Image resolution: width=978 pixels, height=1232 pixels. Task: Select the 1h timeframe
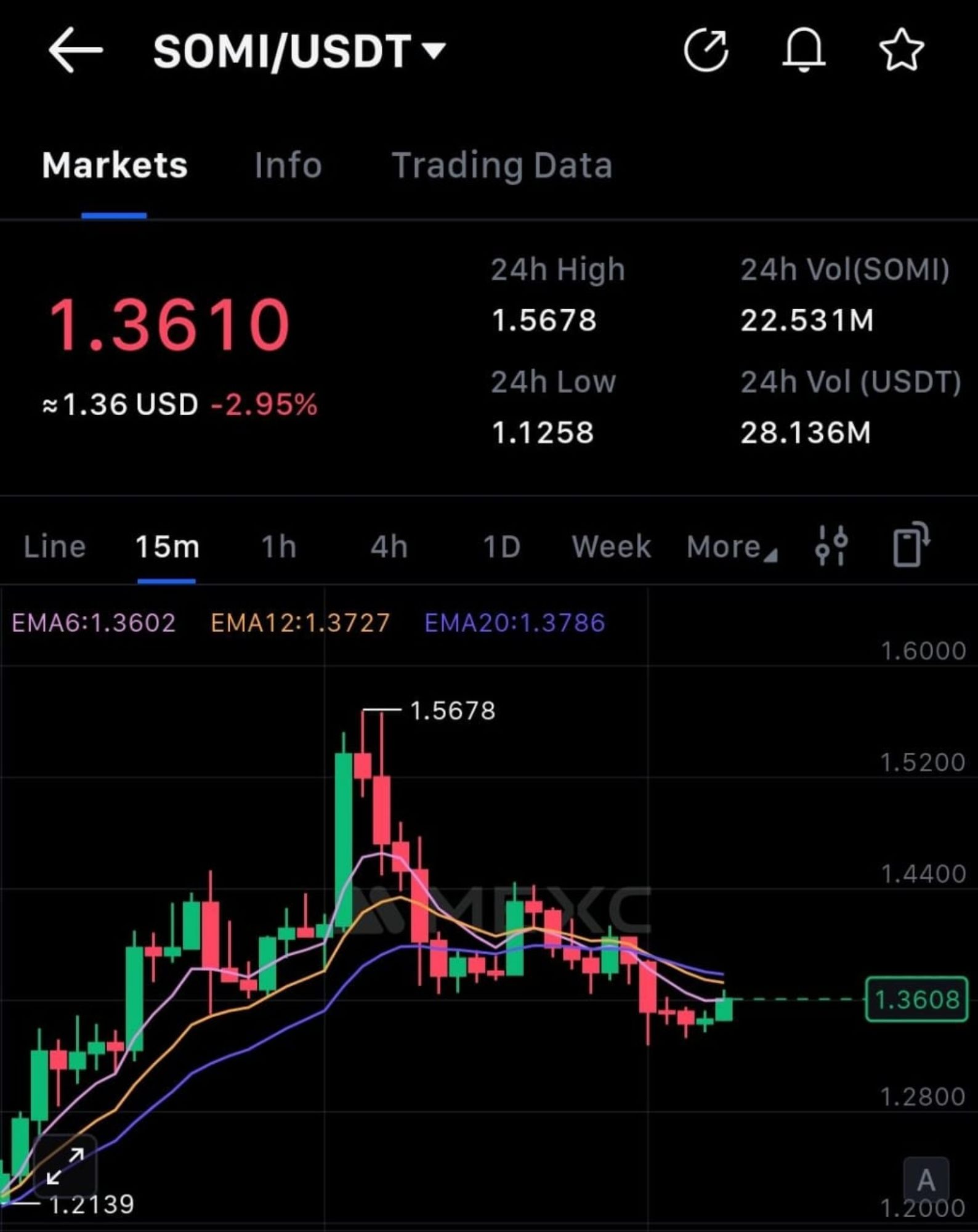tap(278, 546)
